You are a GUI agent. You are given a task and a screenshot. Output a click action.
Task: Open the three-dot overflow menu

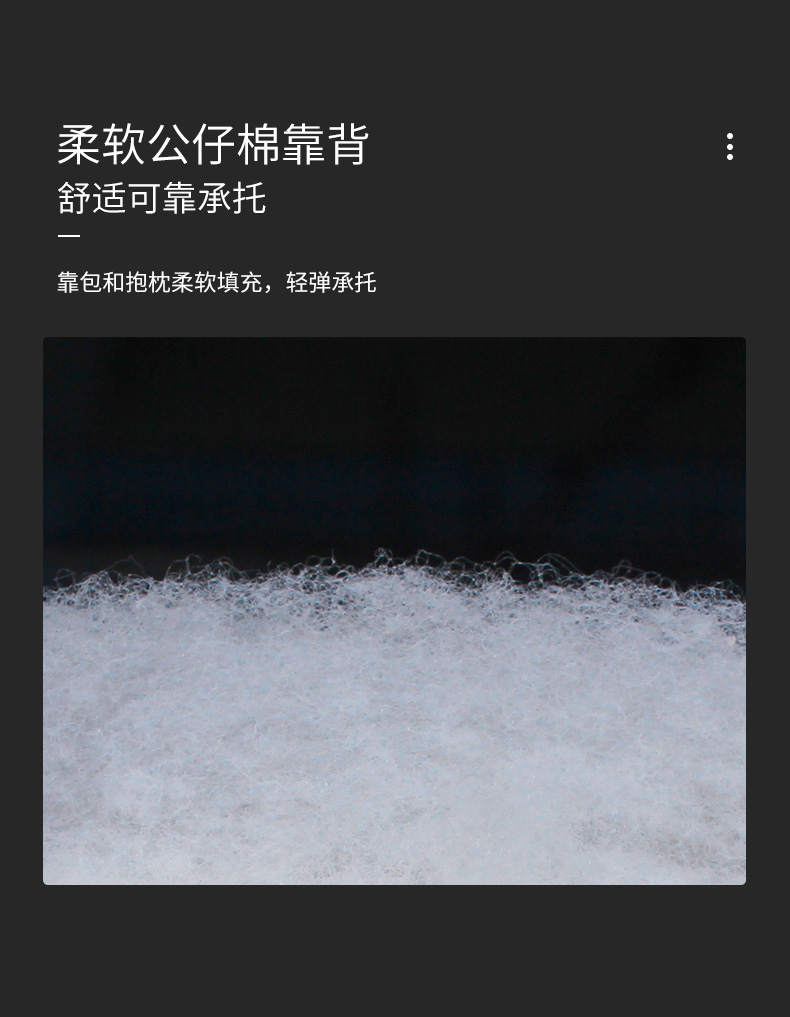730,147
